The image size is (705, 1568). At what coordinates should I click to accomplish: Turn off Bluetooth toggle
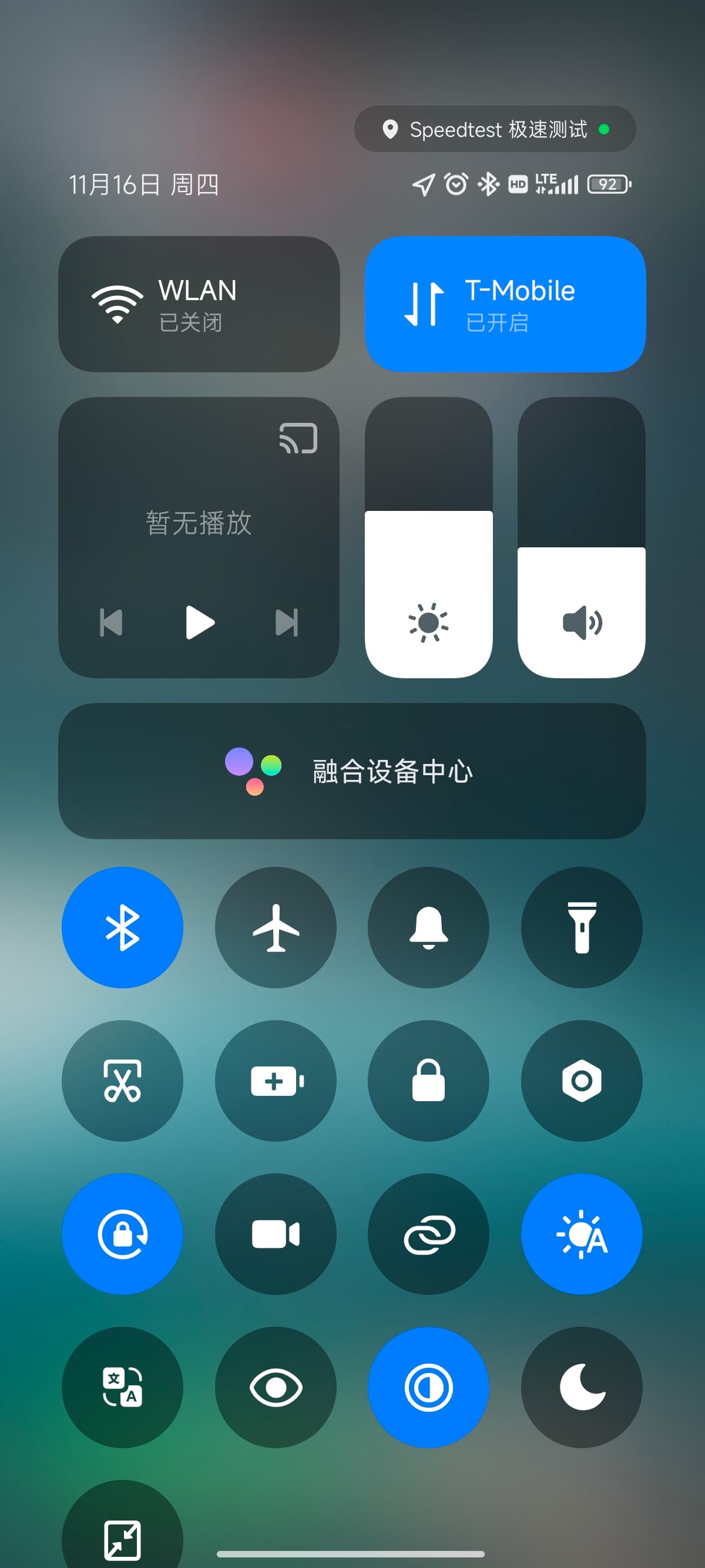click(122, 927)
